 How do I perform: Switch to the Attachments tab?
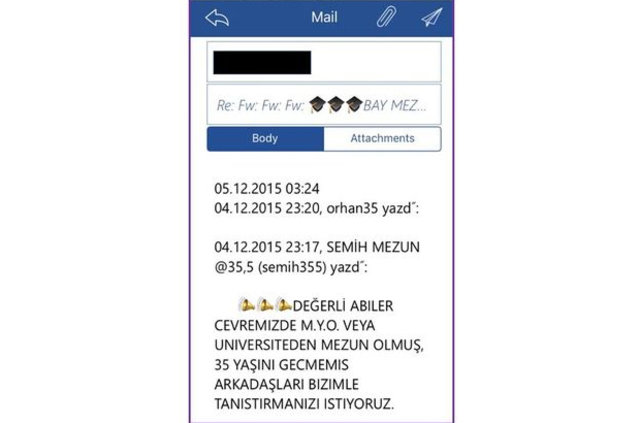(382, 139)
